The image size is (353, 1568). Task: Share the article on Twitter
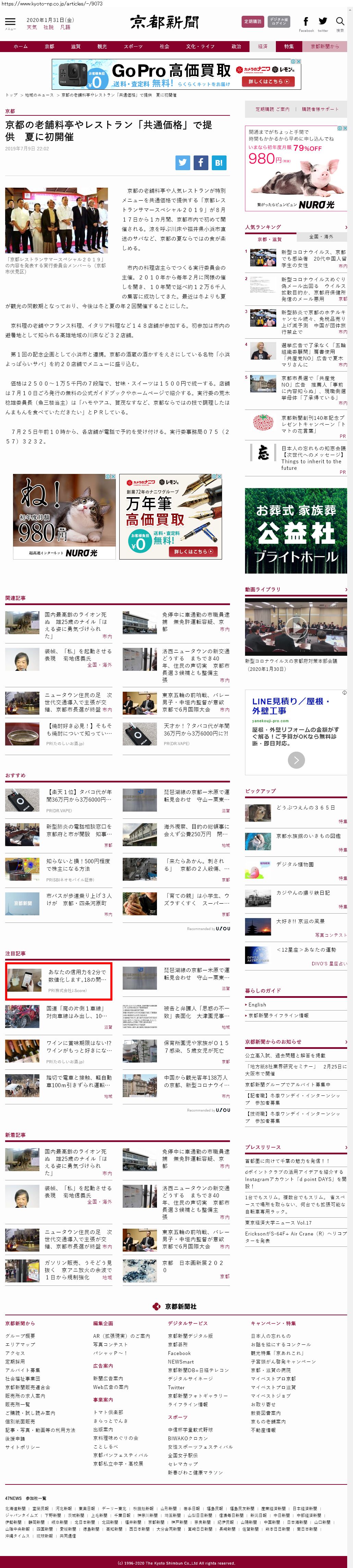(x=182, y=163)
